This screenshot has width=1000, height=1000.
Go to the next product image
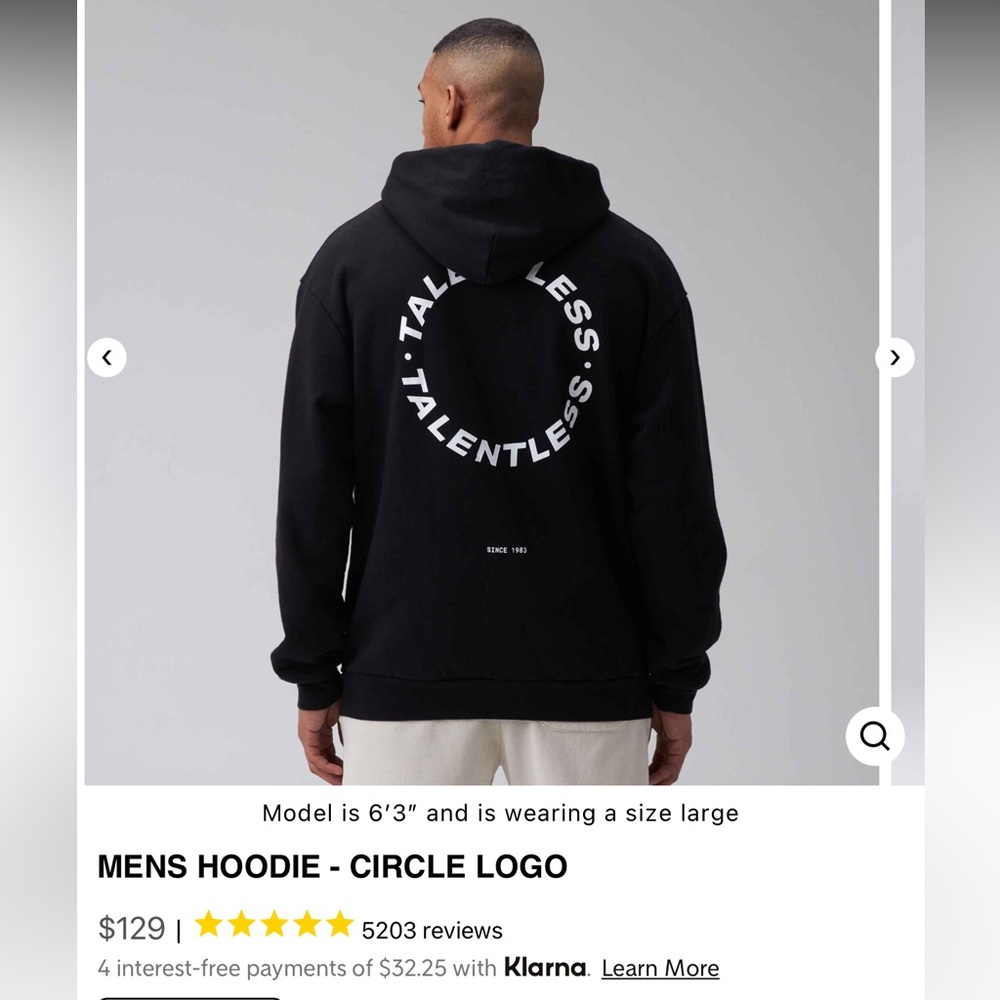(894, 357)
